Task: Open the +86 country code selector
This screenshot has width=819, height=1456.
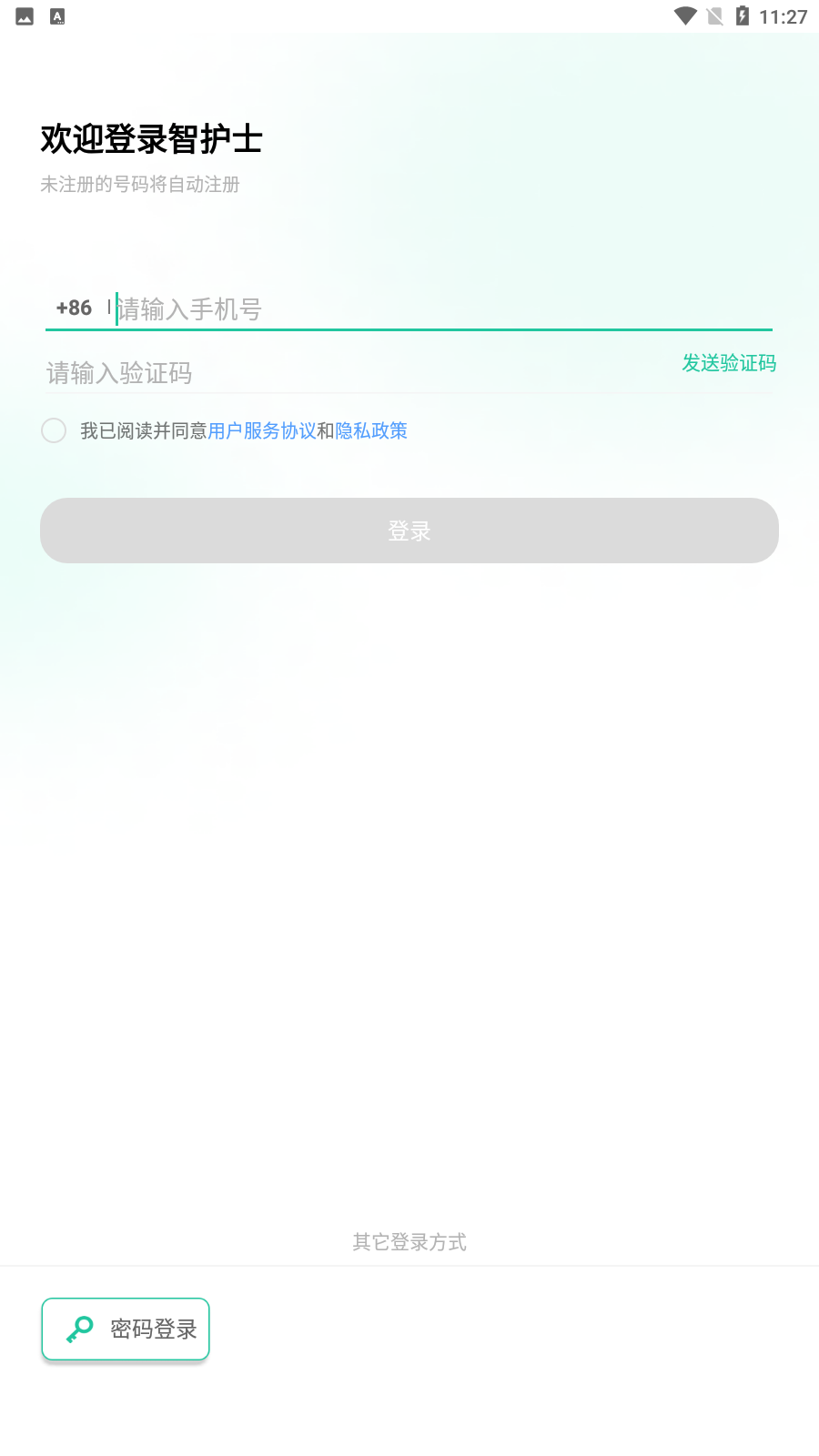Action: [x=74, y=308]
